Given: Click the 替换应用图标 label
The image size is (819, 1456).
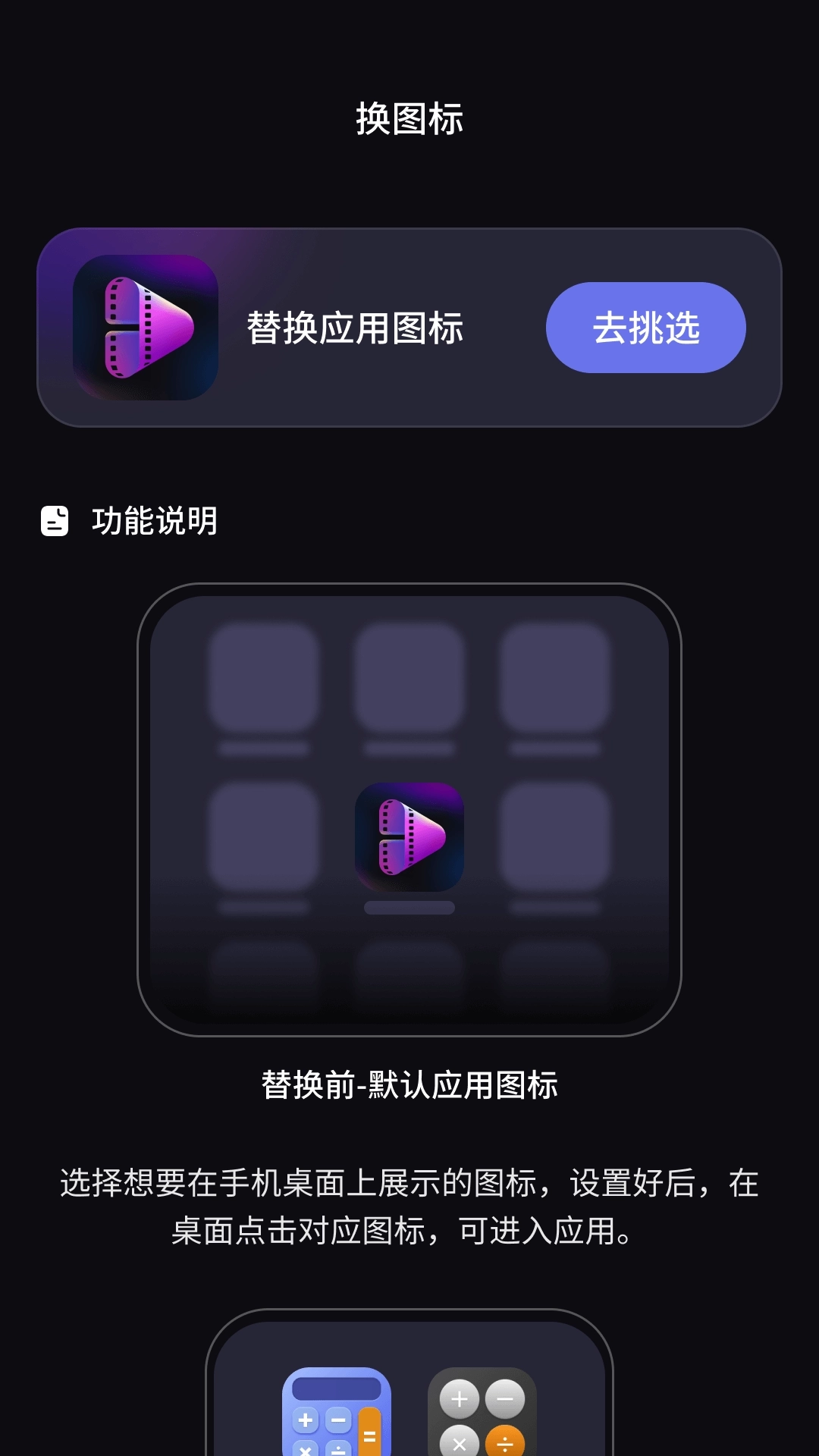Looking at the screenshot, I should tap(356, 326).
